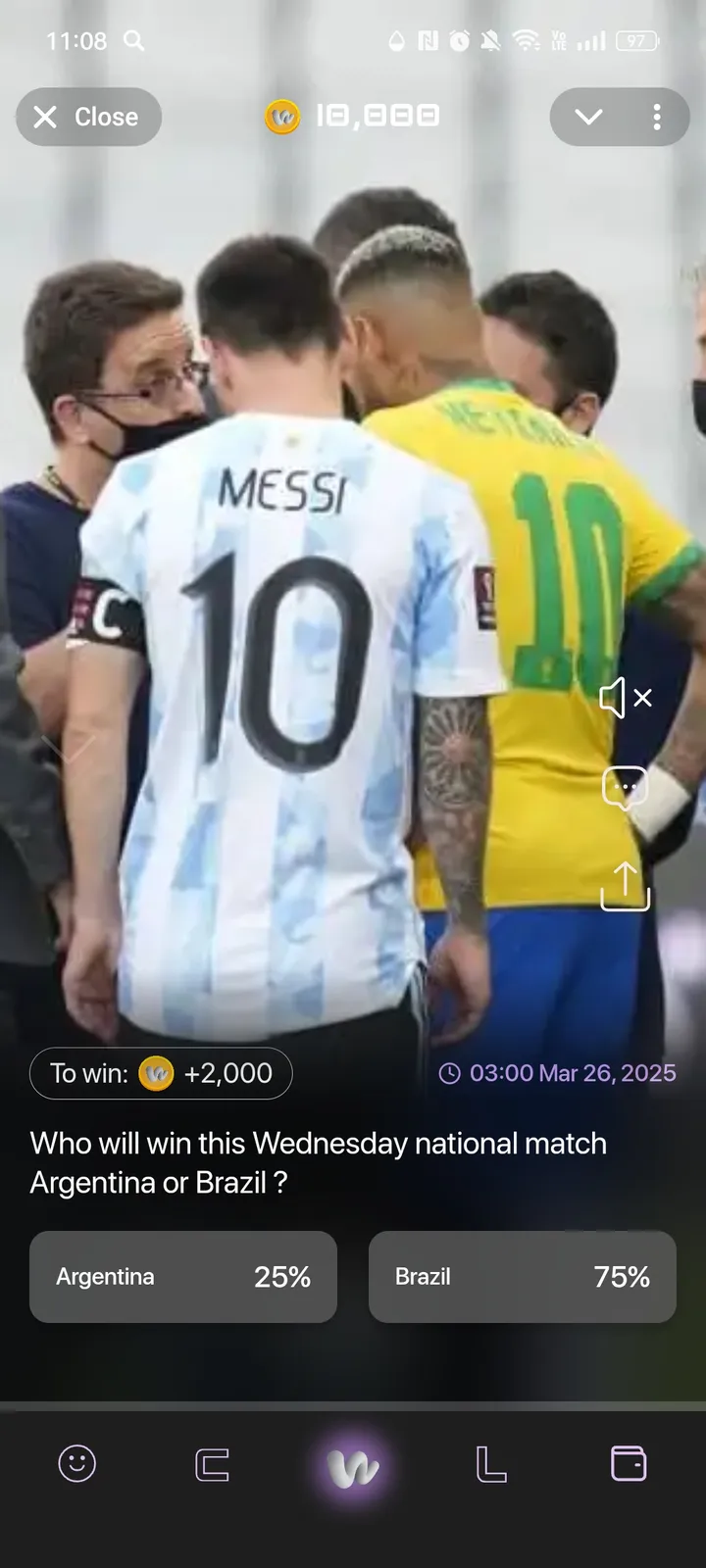
Task: Open the smiley face tab
Action: [x=77, y=1464]
